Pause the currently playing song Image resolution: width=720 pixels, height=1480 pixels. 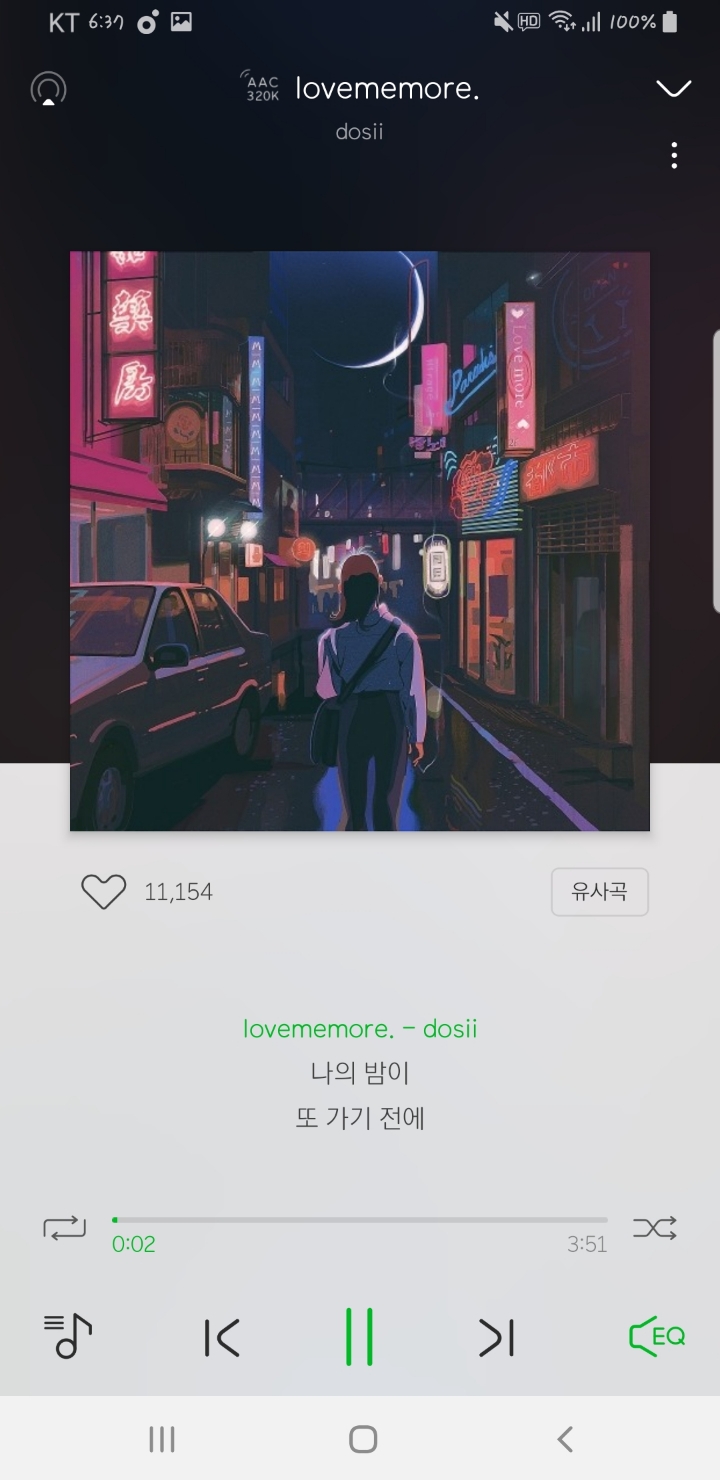coord(360,1335)
